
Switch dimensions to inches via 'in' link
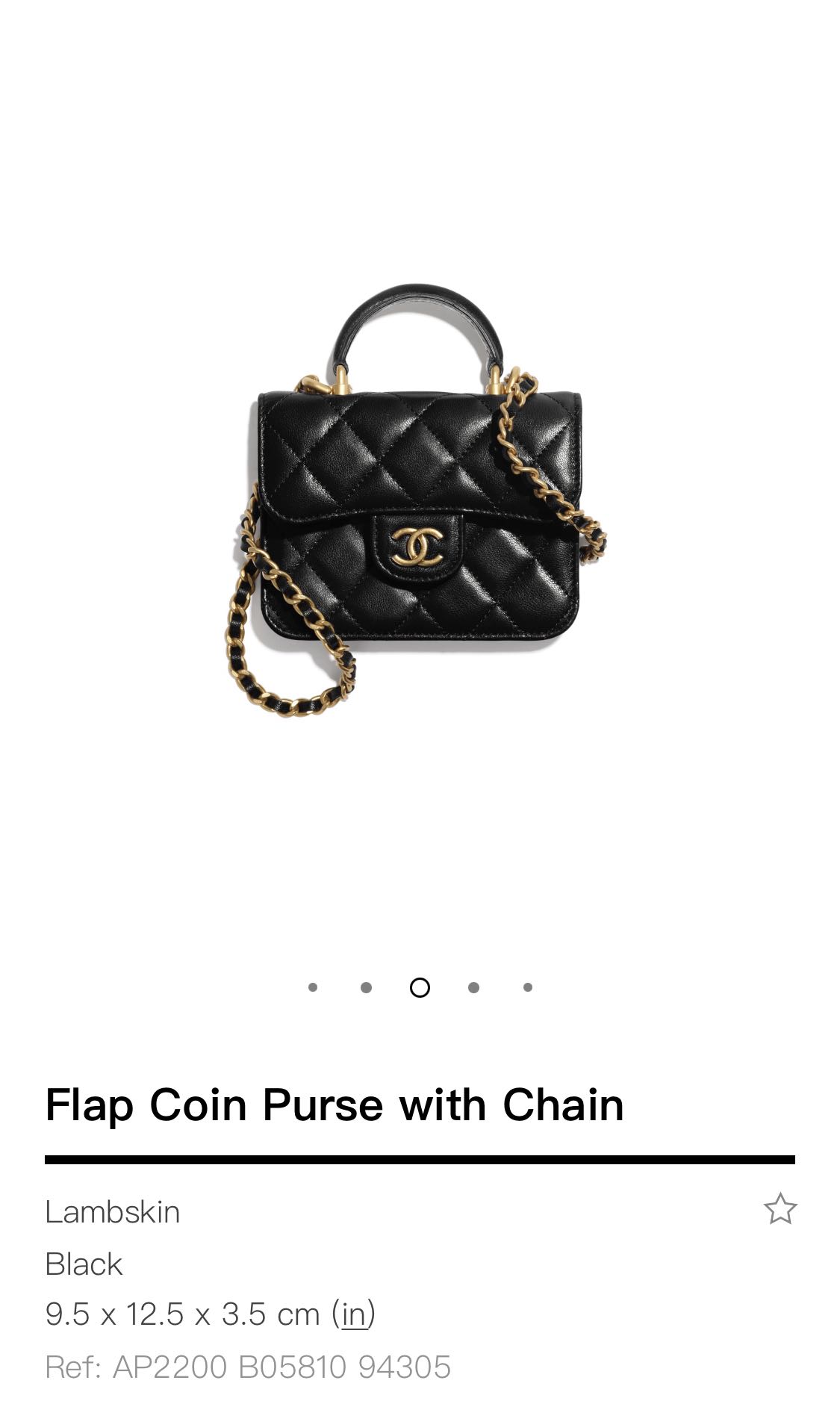[354, 1314]
